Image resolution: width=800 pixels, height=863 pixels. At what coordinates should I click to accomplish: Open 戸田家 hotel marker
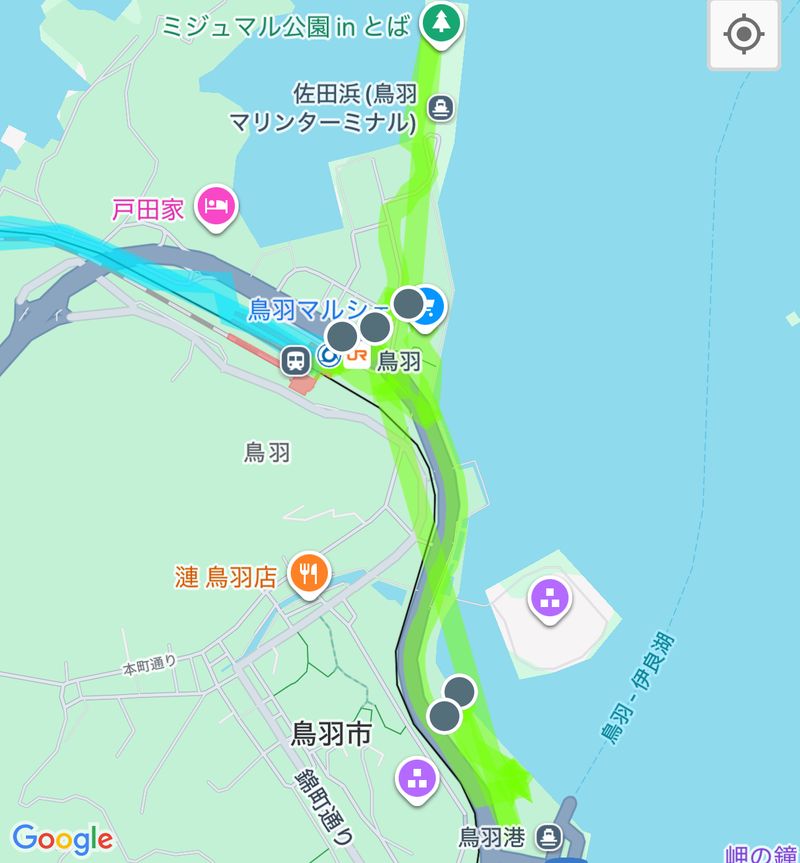[x=213, y=207]
